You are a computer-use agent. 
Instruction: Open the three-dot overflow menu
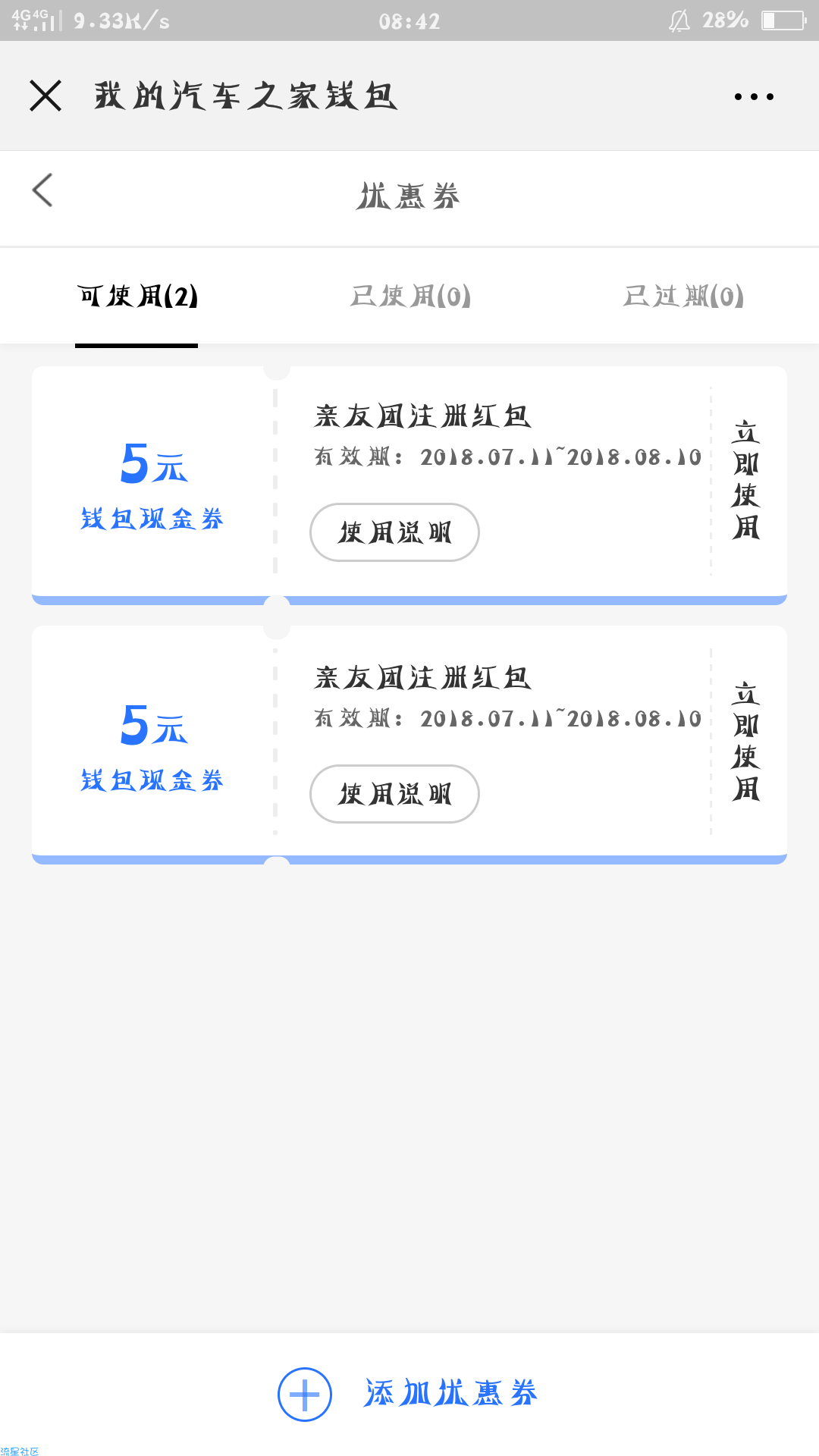coord(754,96)
